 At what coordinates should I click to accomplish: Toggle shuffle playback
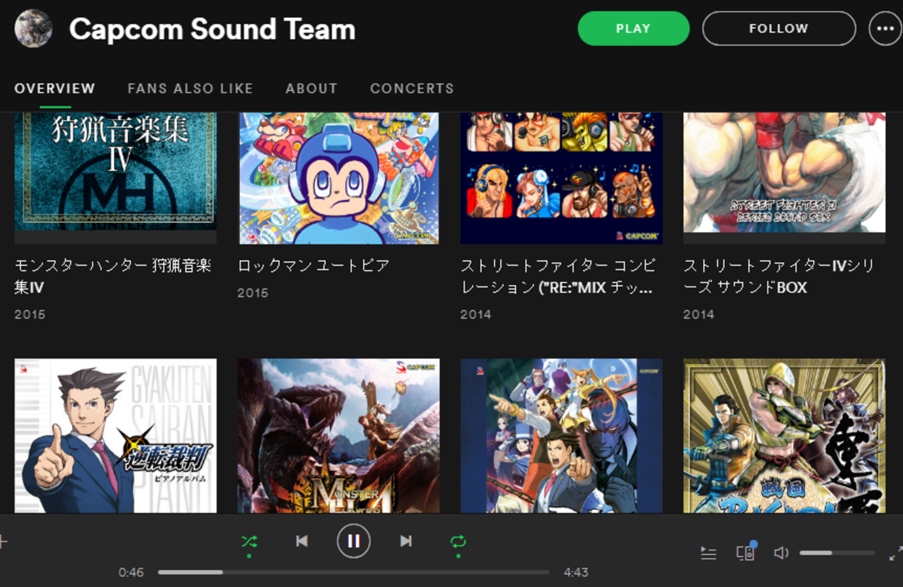click(249, 541)
